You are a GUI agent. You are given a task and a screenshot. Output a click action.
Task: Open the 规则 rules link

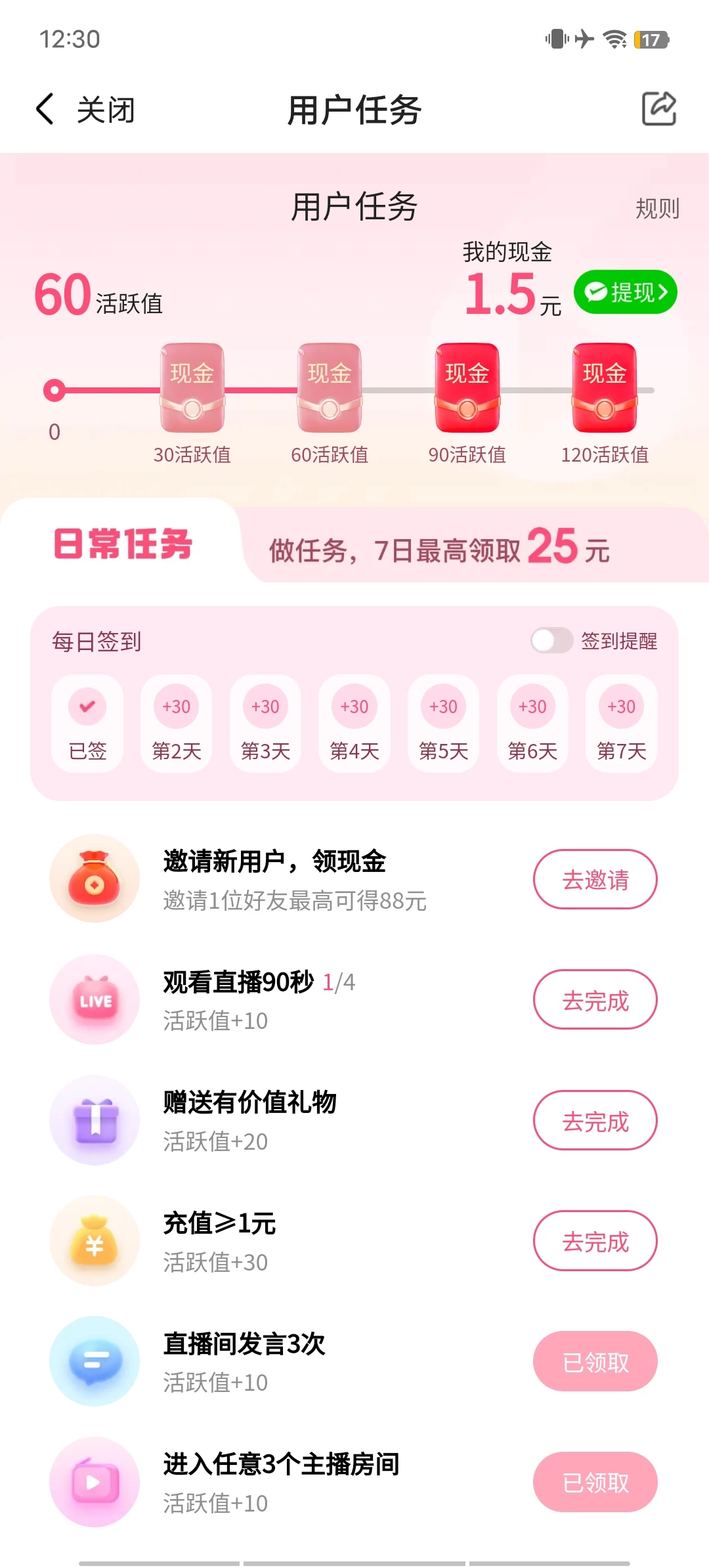[x=657, y=209]
